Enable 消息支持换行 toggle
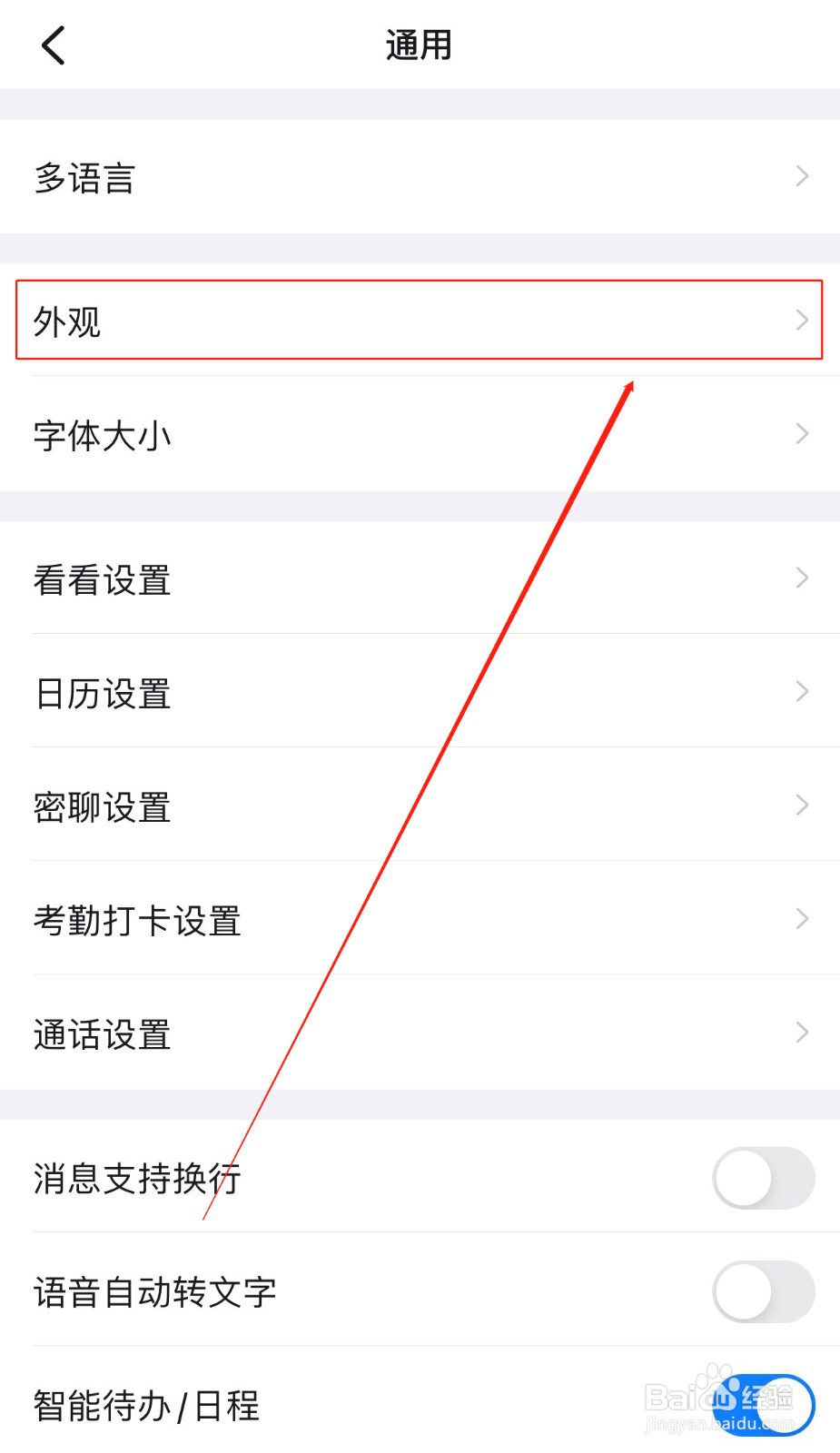The width and height of the screenshot is (840, 1453). [x=763, y=1178]
